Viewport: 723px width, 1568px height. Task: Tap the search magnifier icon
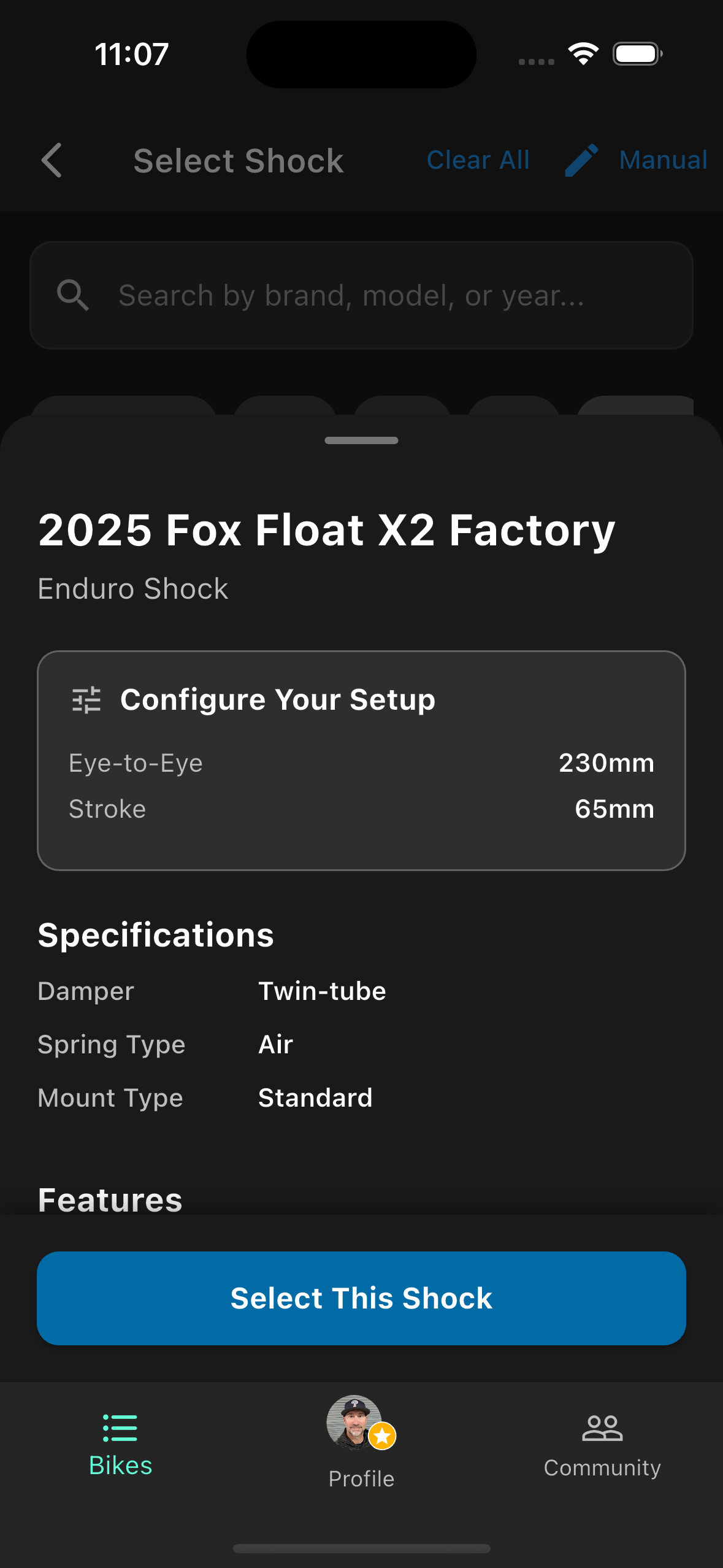(73, 296)
